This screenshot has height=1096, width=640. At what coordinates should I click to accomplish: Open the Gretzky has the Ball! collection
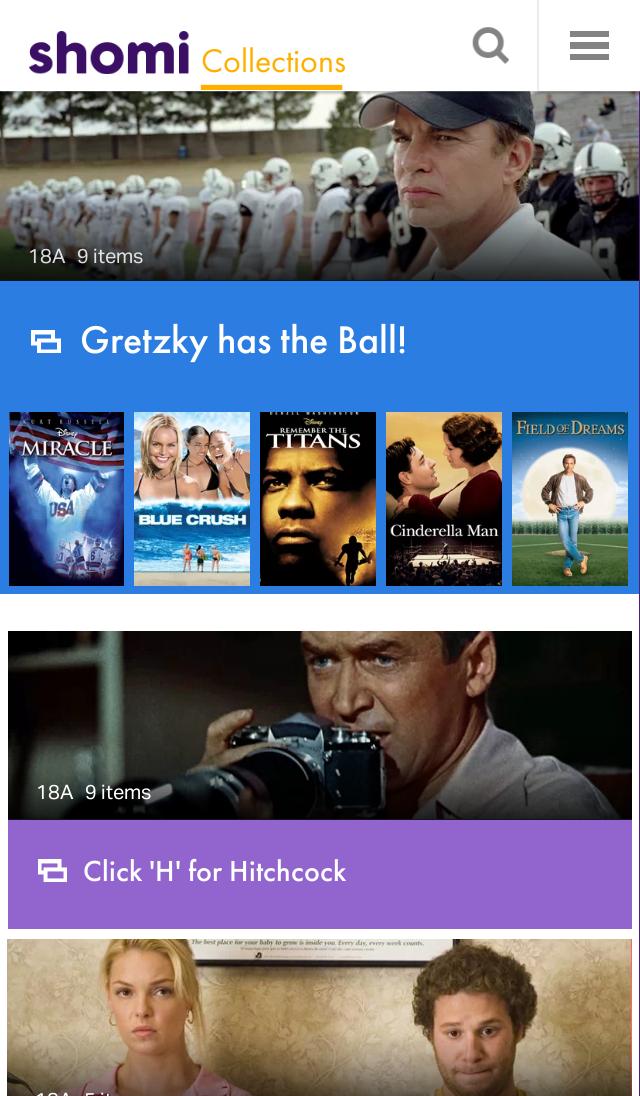(243, 341)
